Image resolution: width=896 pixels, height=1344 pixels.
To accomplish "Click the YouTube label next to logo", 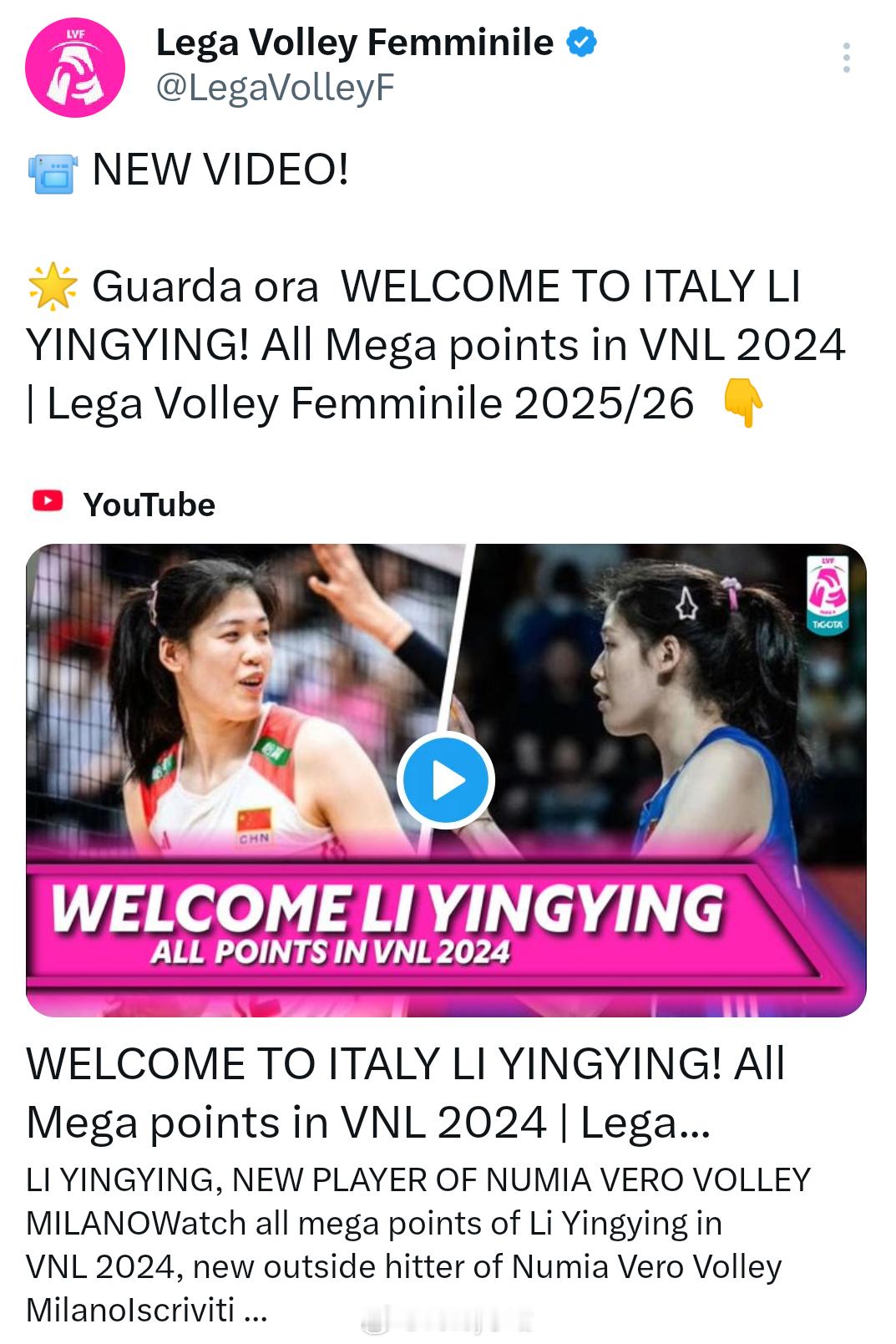I will tap(148, 503).
